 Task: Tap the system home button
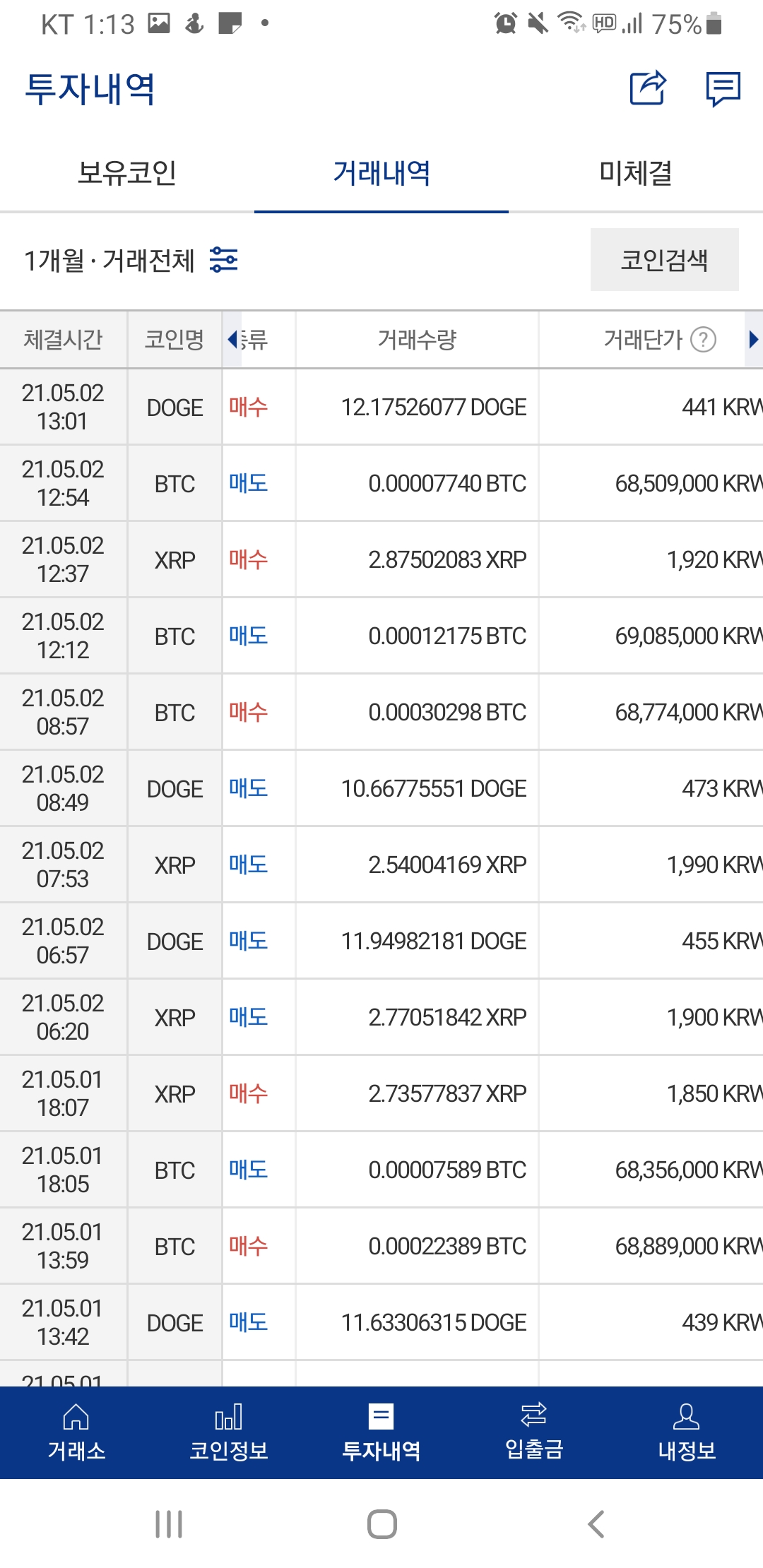(381, 1524)
